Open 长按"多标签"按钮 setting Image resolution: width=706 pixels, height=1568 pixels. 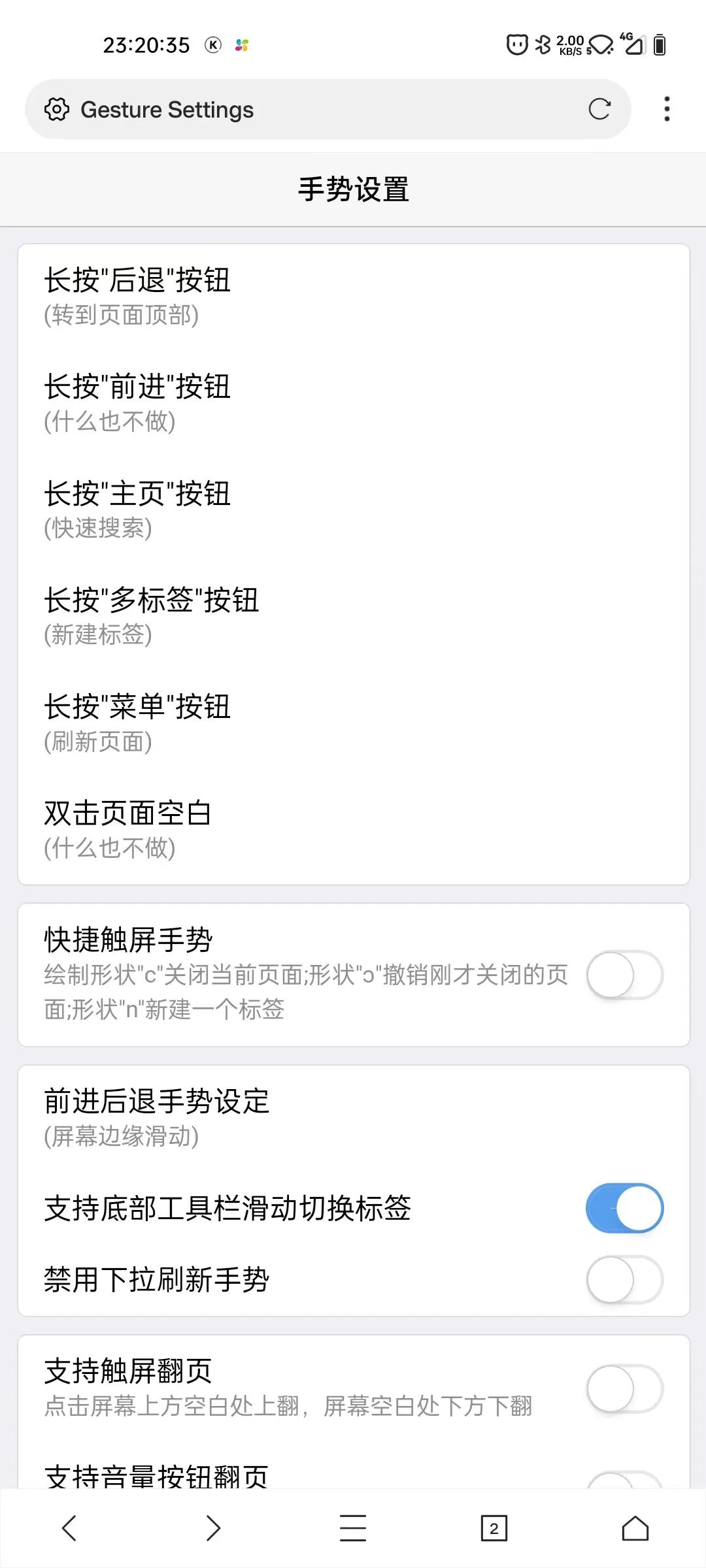point(353,616)
